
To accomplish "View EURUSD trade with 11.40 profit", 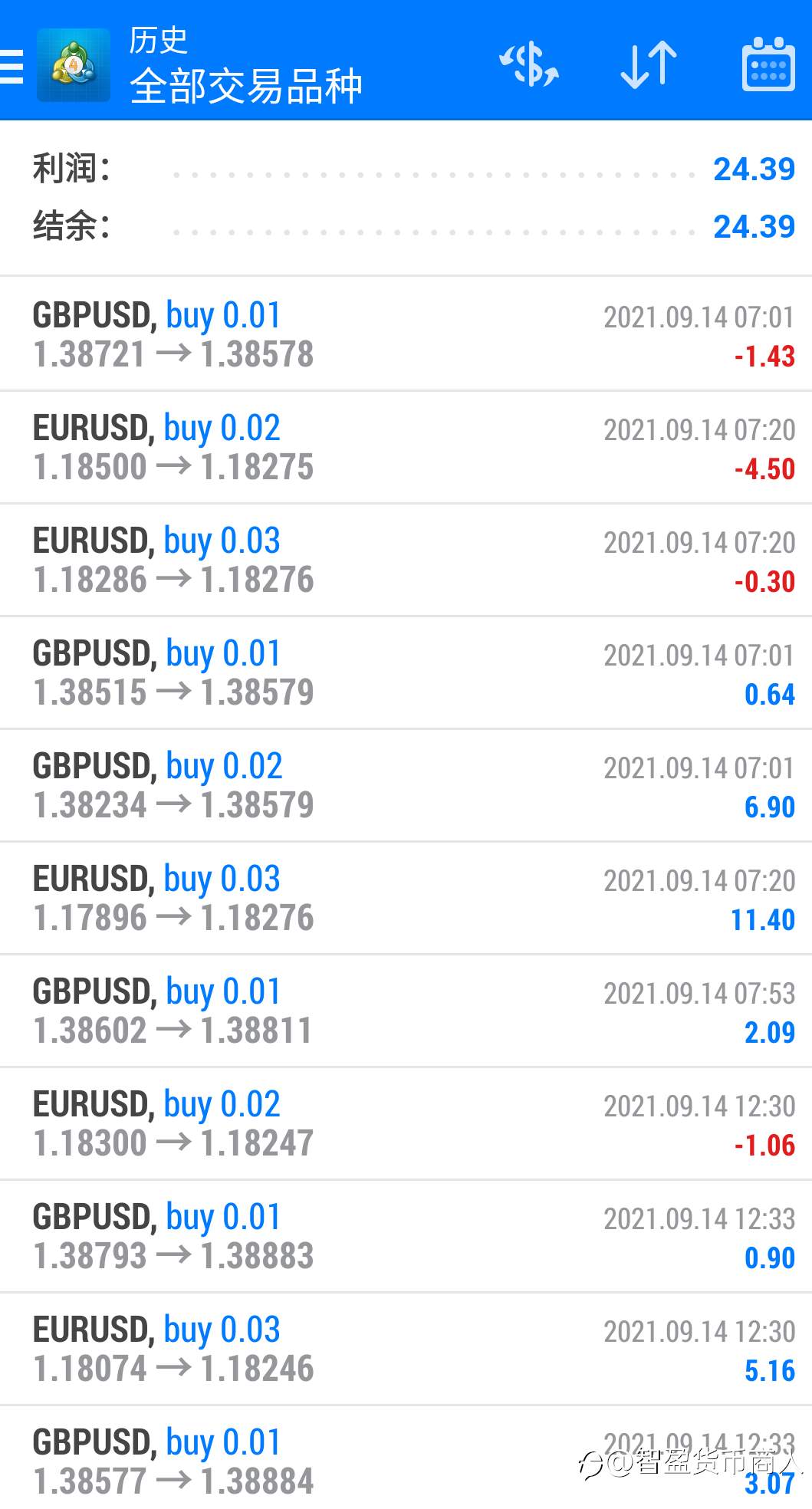I will coord(406,898).
